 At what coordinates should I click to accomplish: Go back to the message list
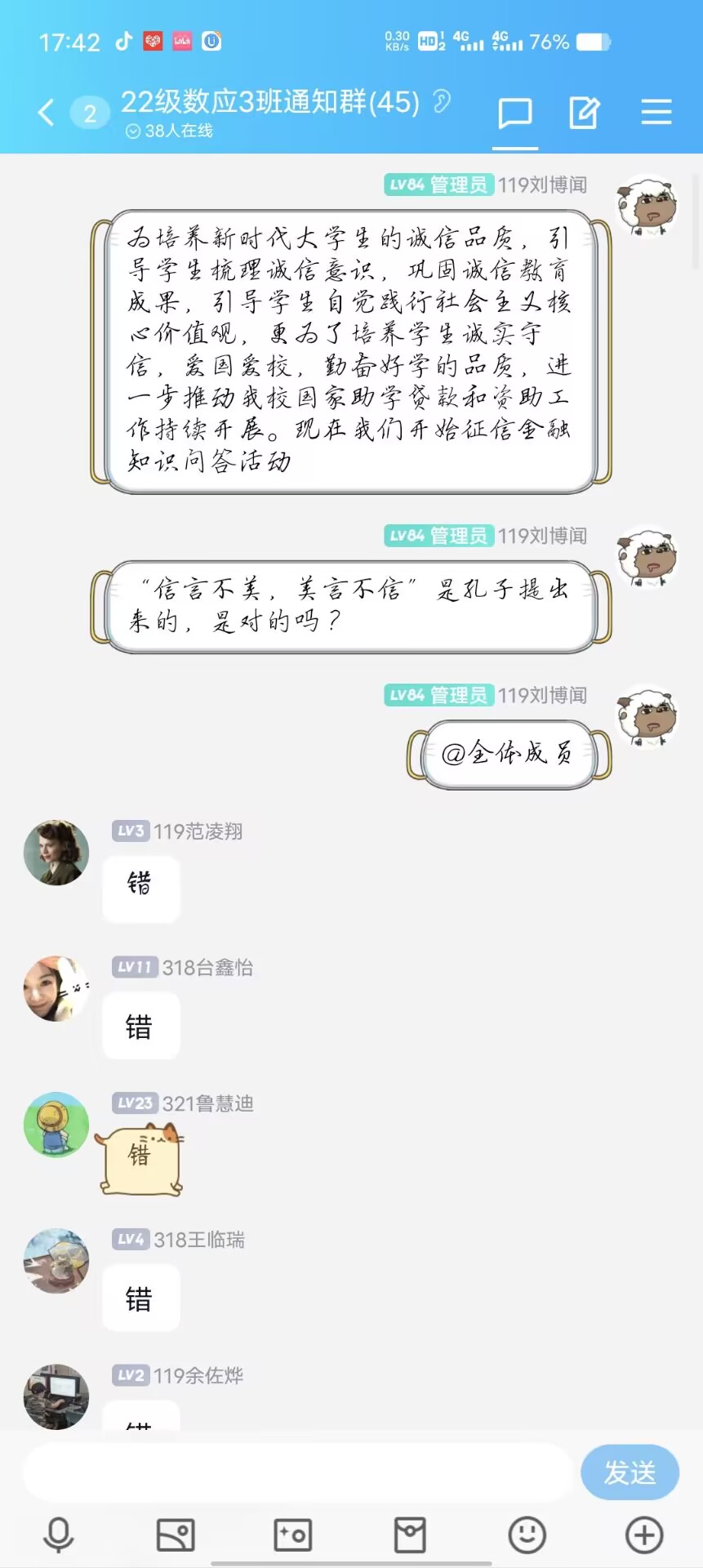pyautogui.click(x=47, y=113)
